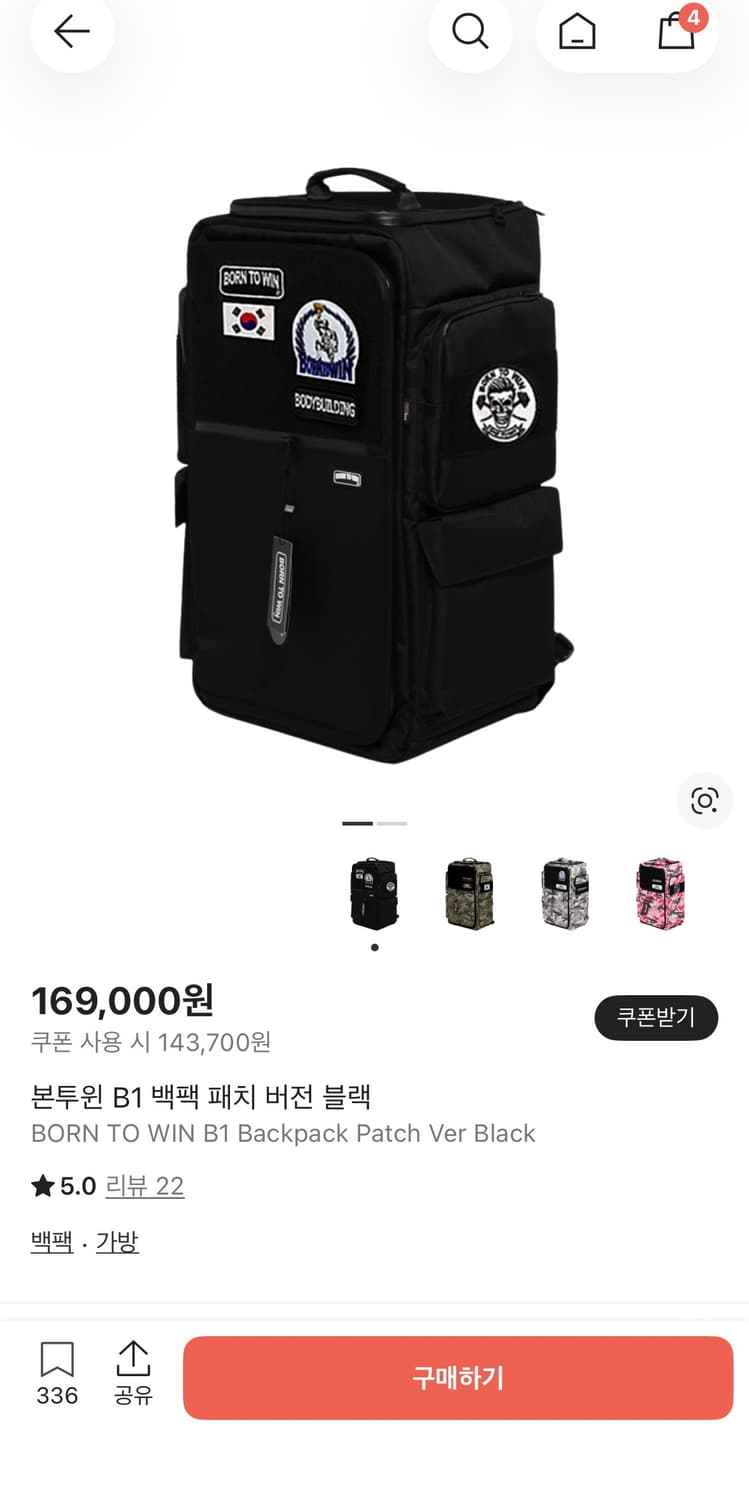Open 리뷰 22 to read reviews

pyautogui.click(x=144, y=1185)
